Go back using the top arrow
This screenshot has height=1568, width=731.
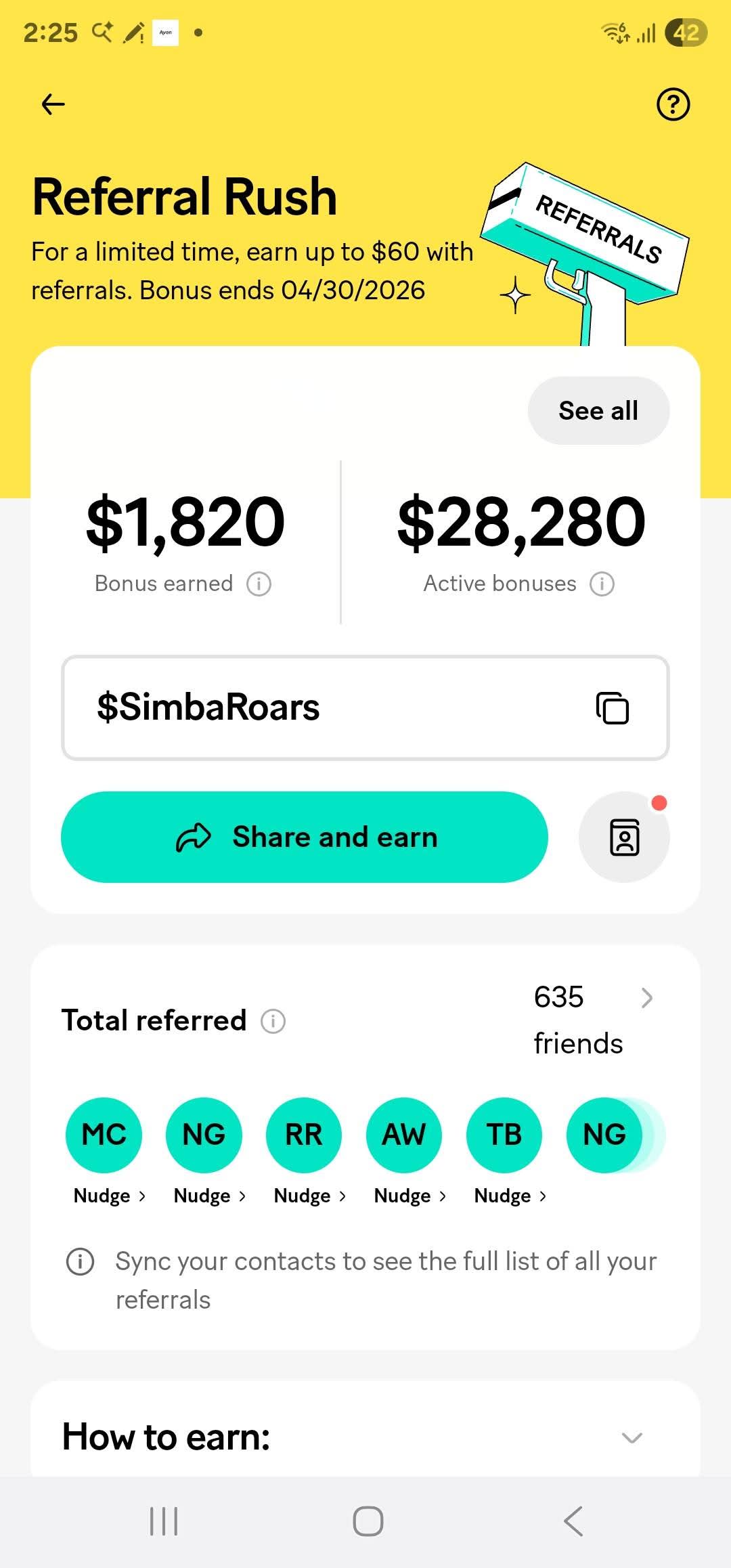click(x=53, y=104)
